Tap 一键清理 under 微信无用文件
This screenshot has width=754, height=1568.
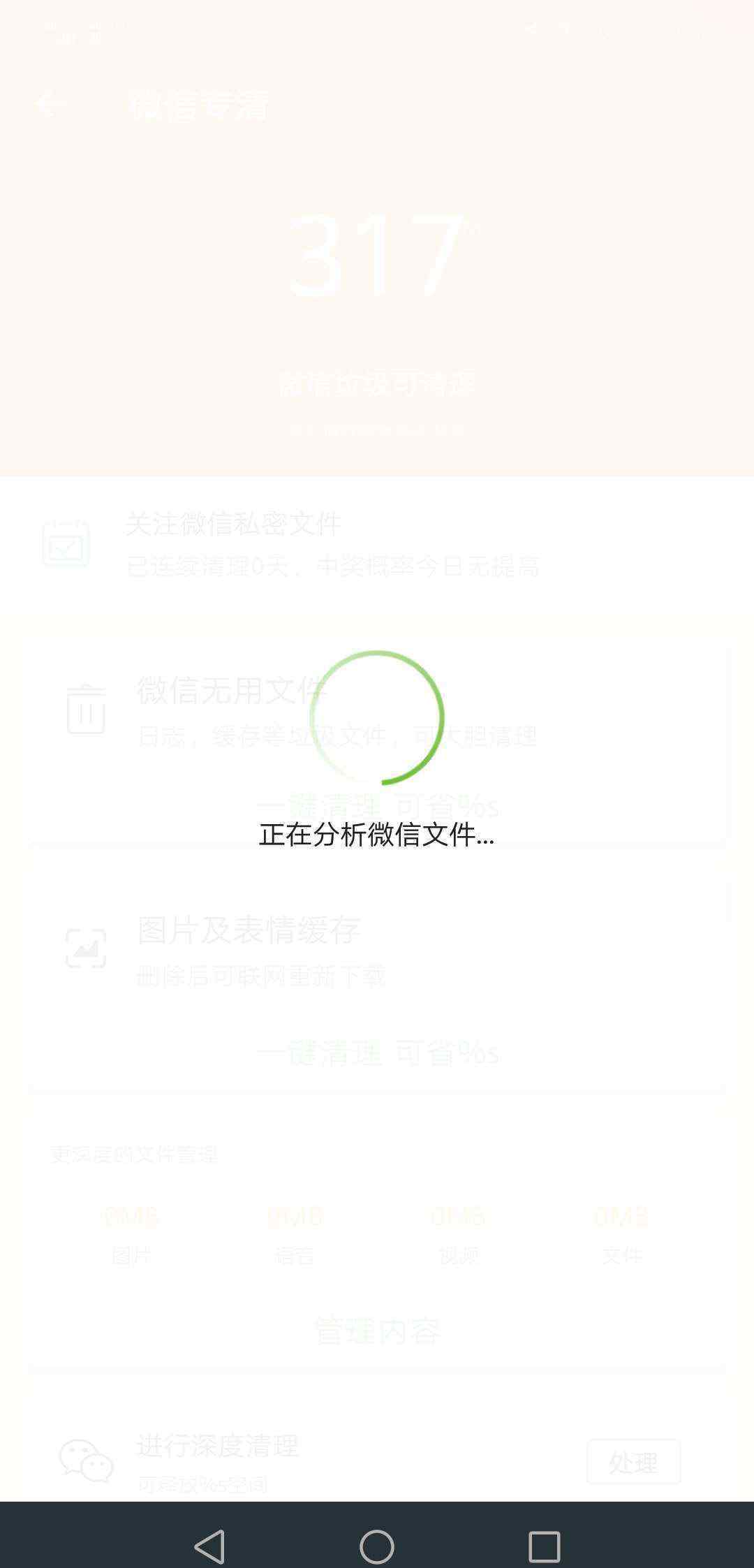pyautogui.click(x=377, y=807)
